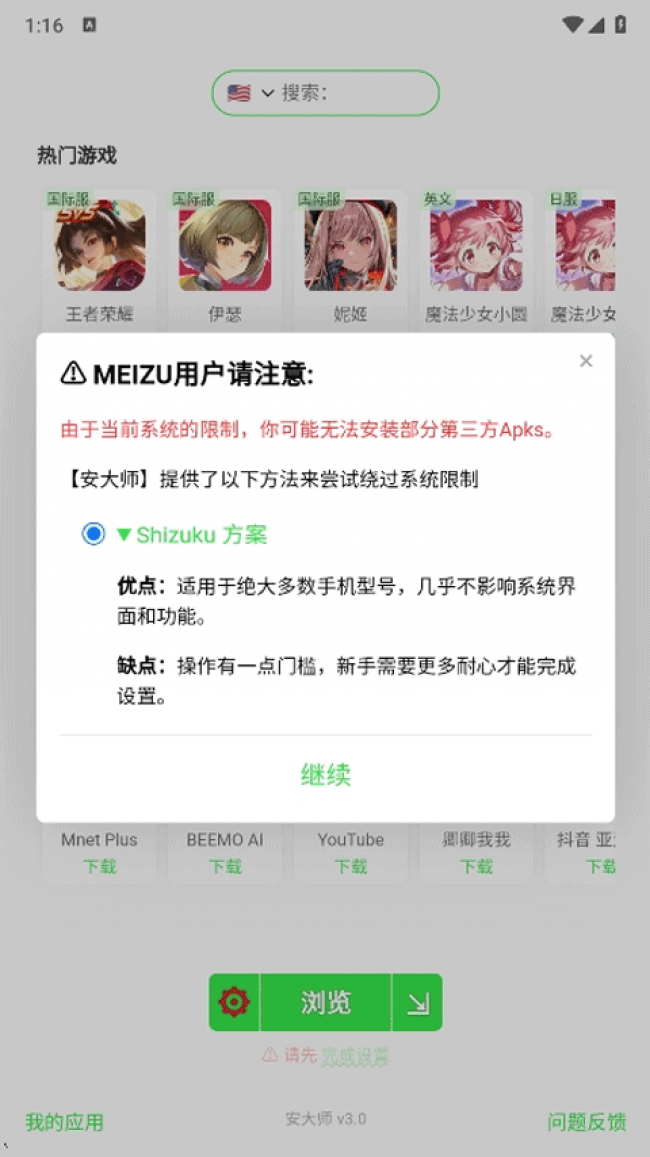This screenshot has width=650, height=1157.
Task: Download BEEMO AI
Action: coord(225,866)
